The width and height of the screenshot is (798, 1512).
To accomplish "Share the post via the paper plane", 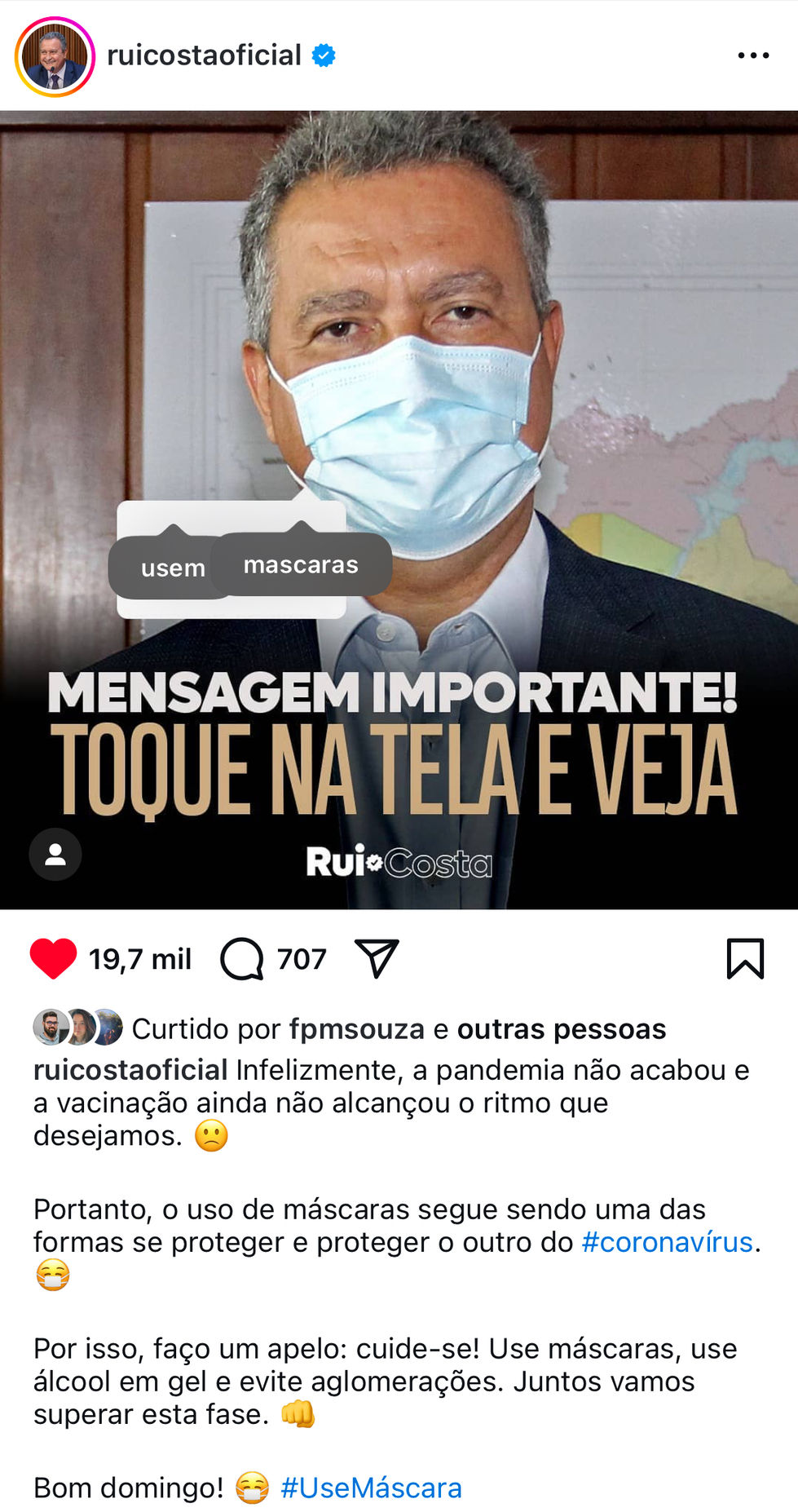I will point(377,958).
